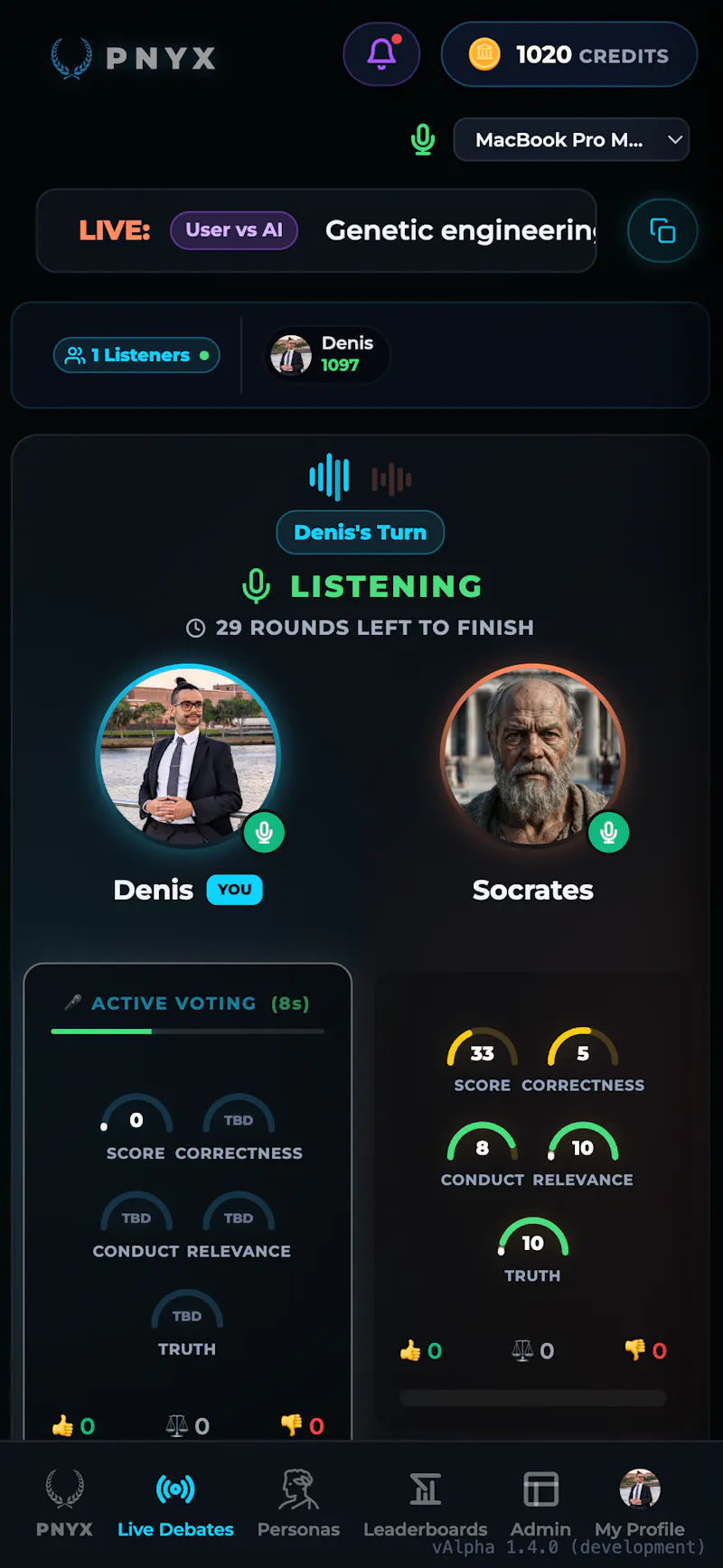
Task: Expand the MacBook Pro microphone dropdown
Action: pyautogui.click(x=571, y=140)
